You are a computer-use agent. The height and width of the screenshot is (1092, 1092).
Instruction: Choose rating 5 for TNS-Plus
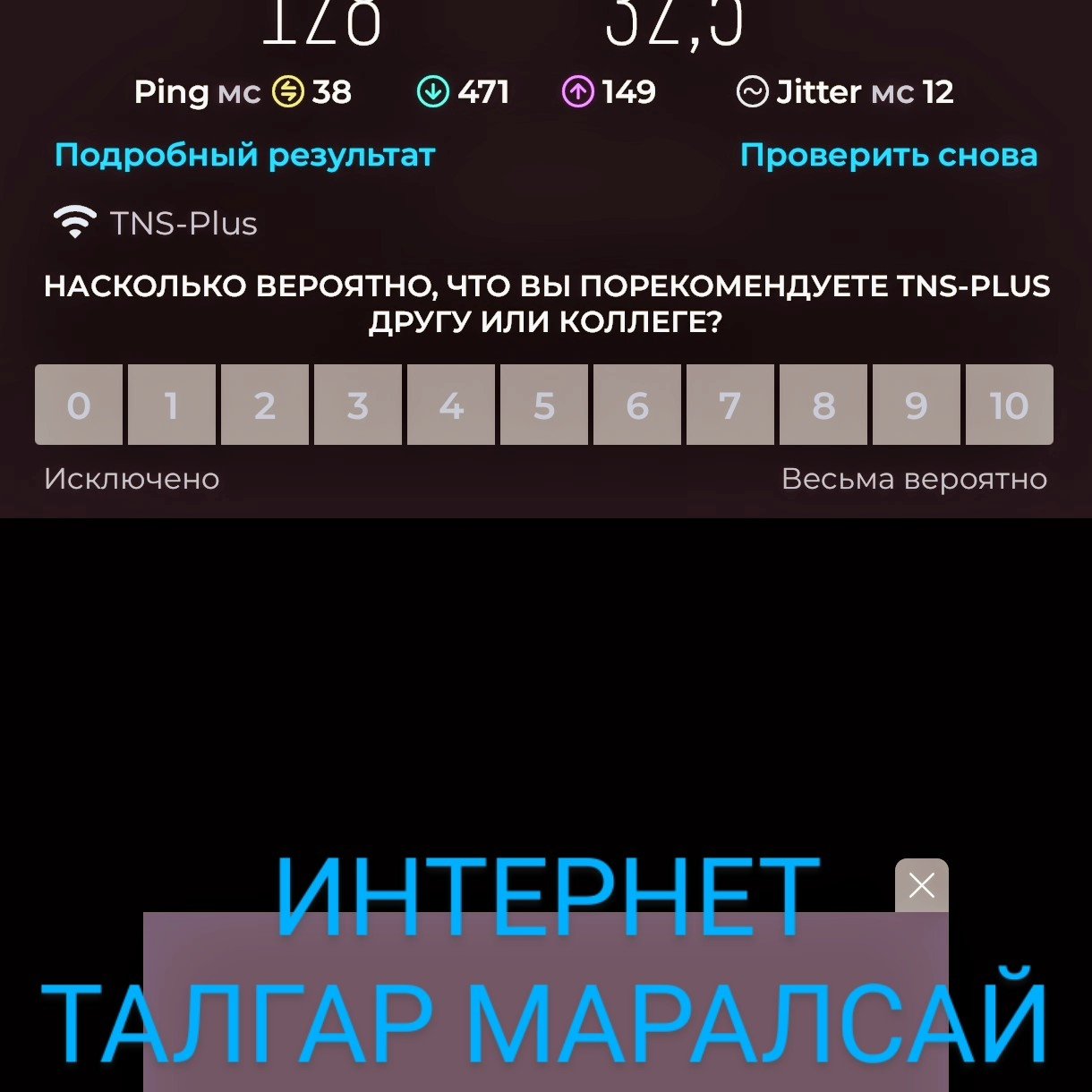point(544,405)
